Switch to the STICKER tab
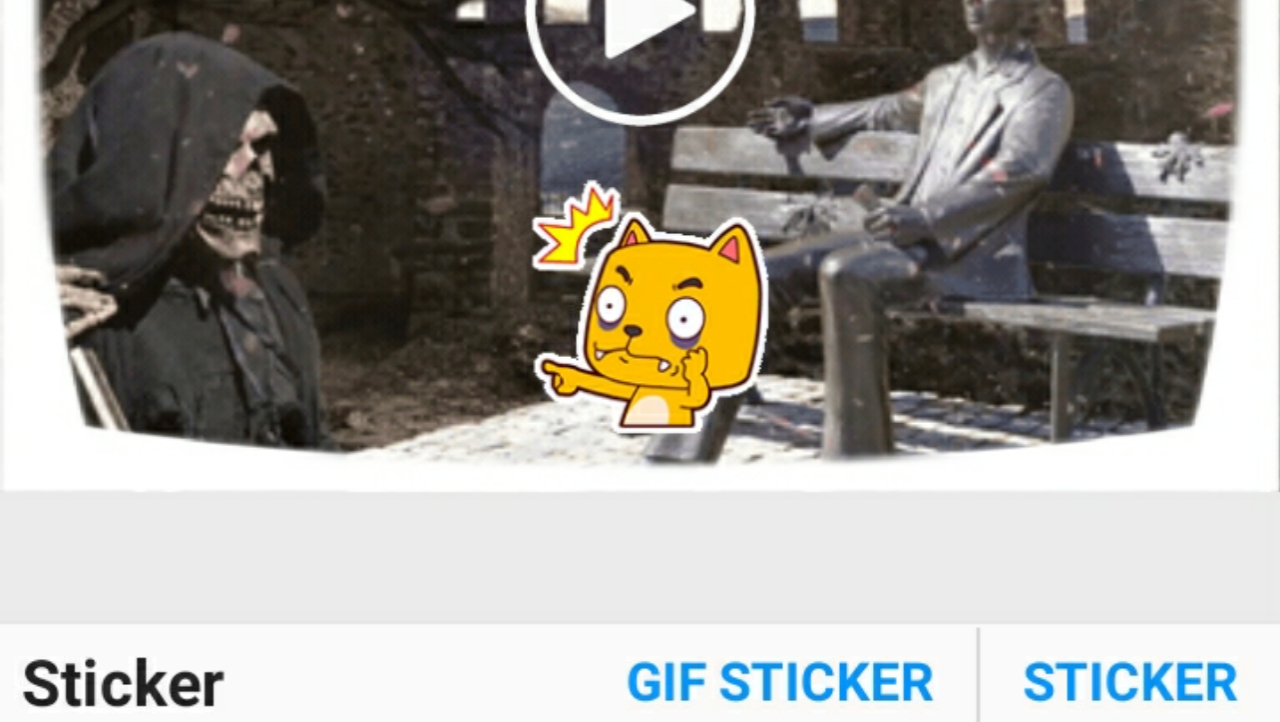1280x722 pixels. pos(1129,683)
